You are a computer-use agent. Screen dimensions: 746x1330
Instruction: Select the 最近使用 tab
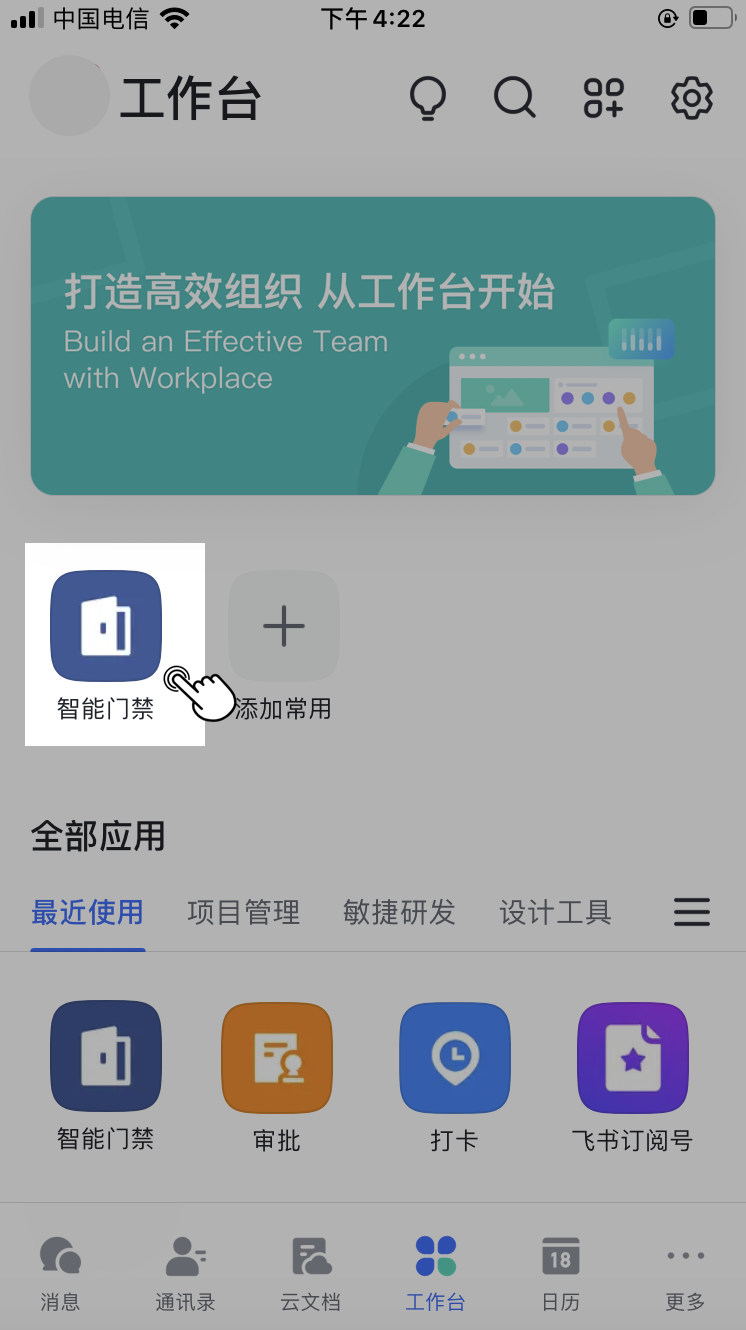(87, 912)
